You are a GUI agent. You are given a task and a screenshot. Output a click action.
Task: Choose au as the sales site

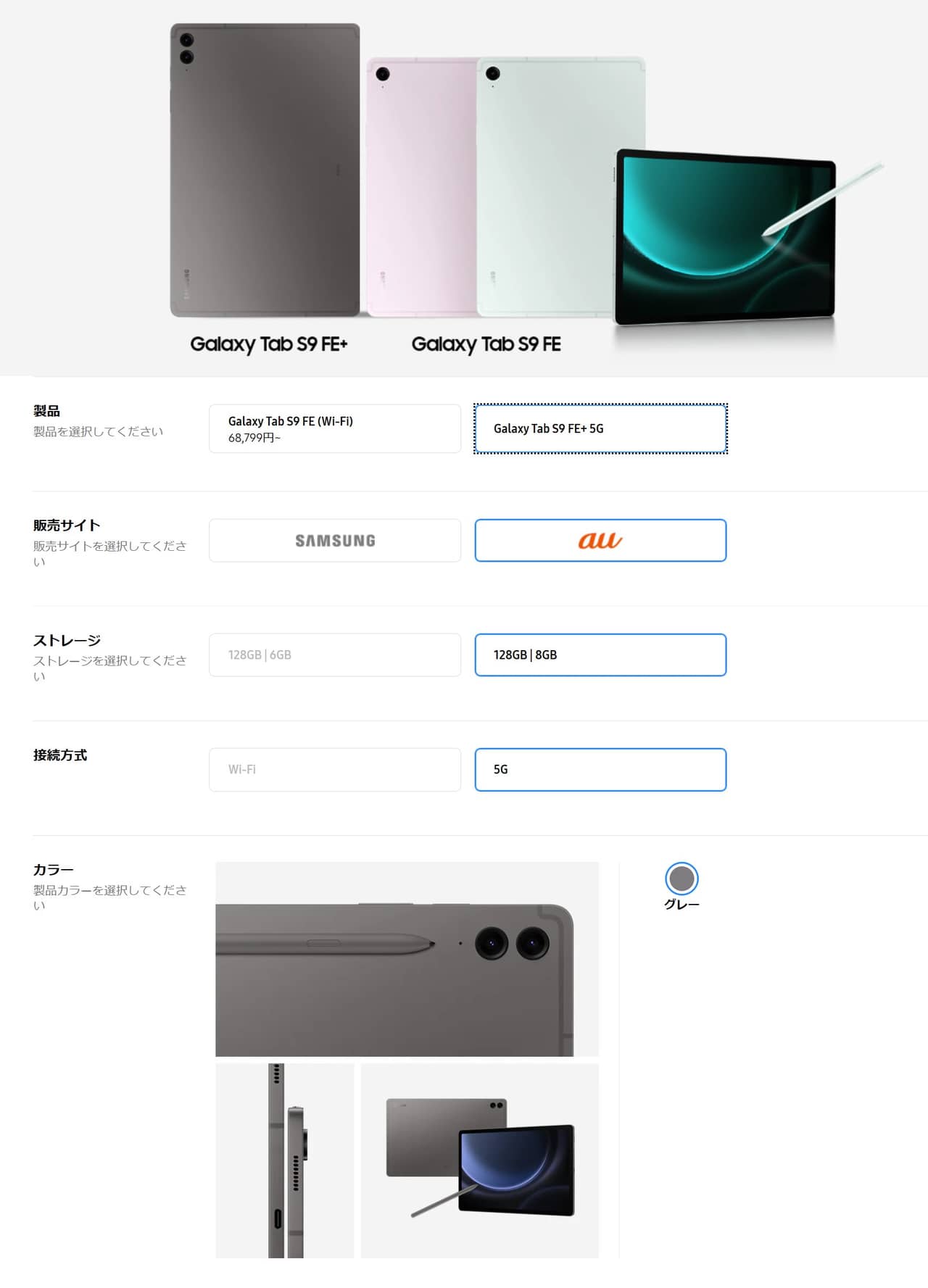coord(600,540)
